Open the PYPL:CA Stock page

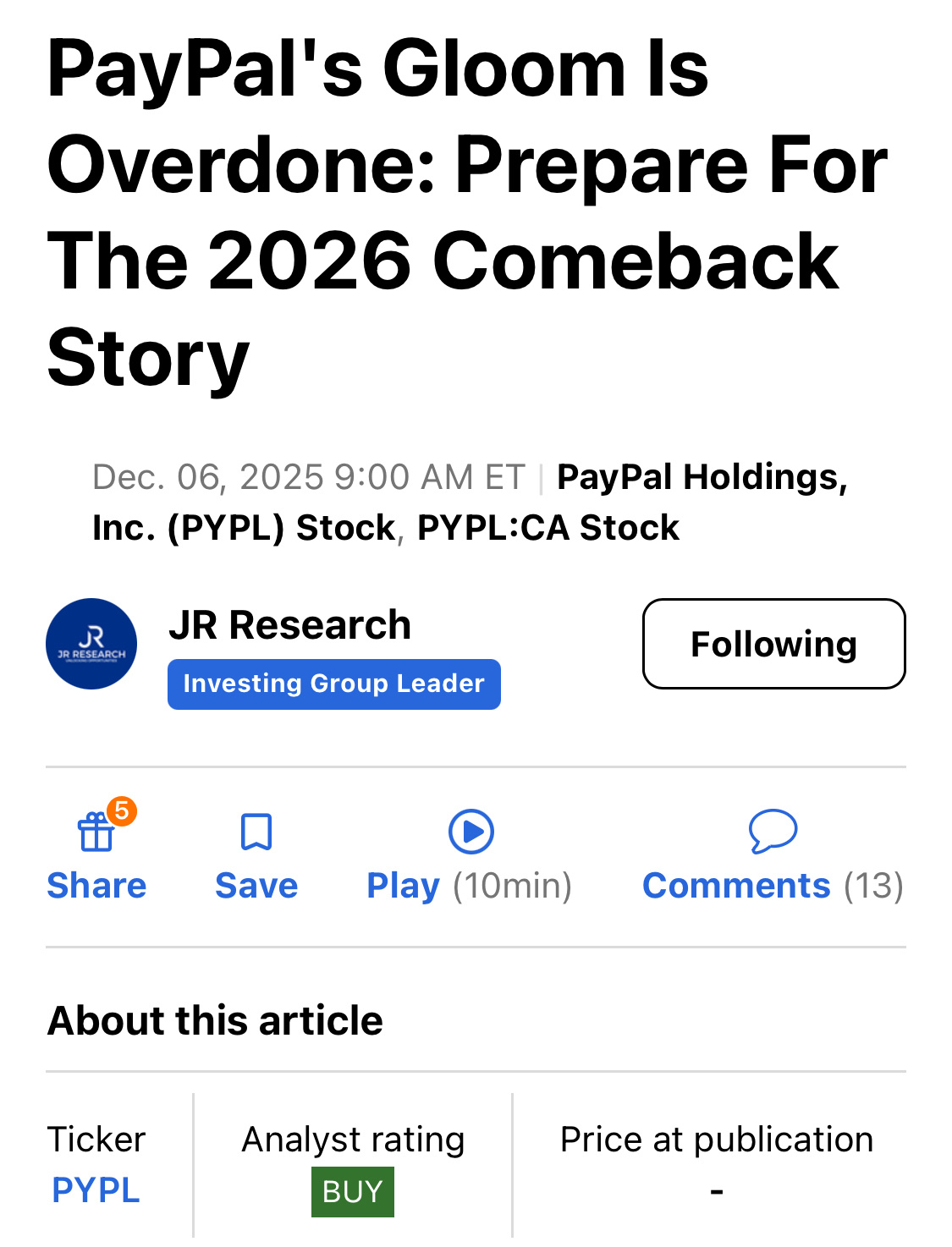[548, 527]
